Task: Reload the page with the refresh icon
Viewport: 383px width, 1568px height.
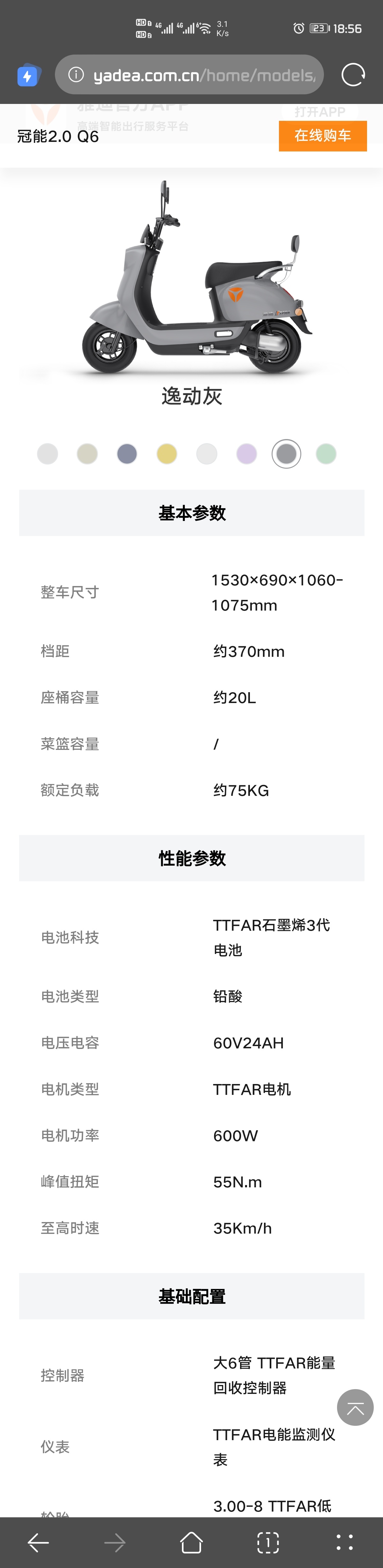Action: pyautogui.click(x=353, y=75)
